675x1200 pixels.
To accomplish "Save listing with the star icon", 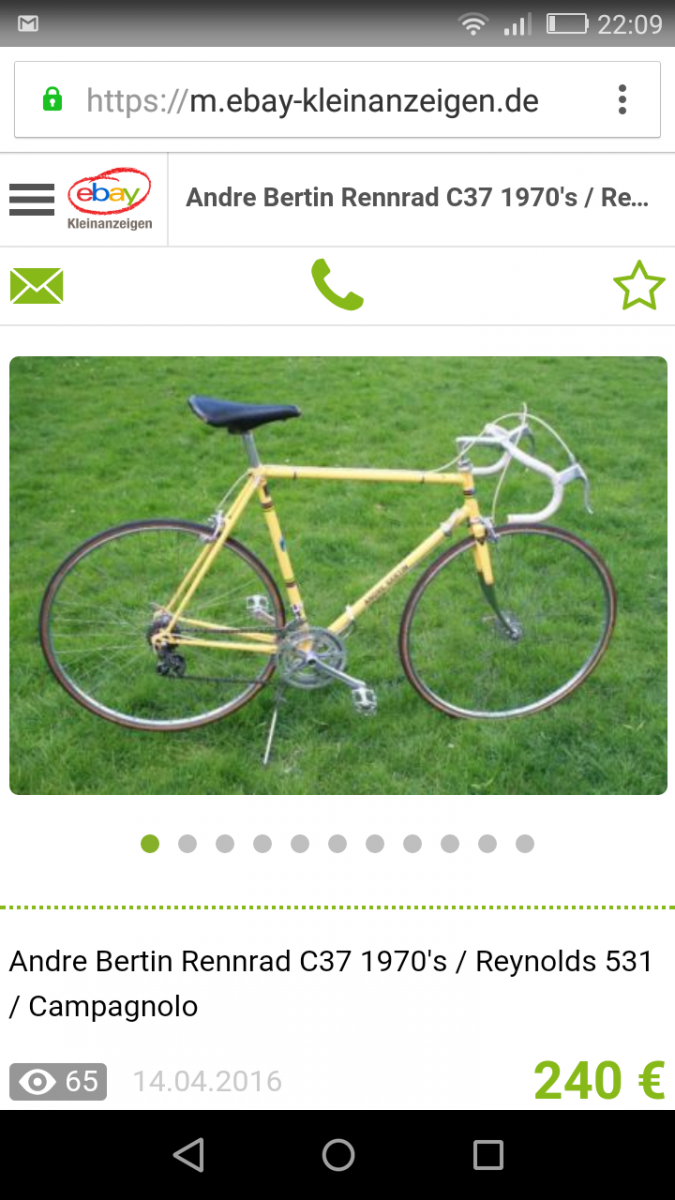I will click(638, 286).
